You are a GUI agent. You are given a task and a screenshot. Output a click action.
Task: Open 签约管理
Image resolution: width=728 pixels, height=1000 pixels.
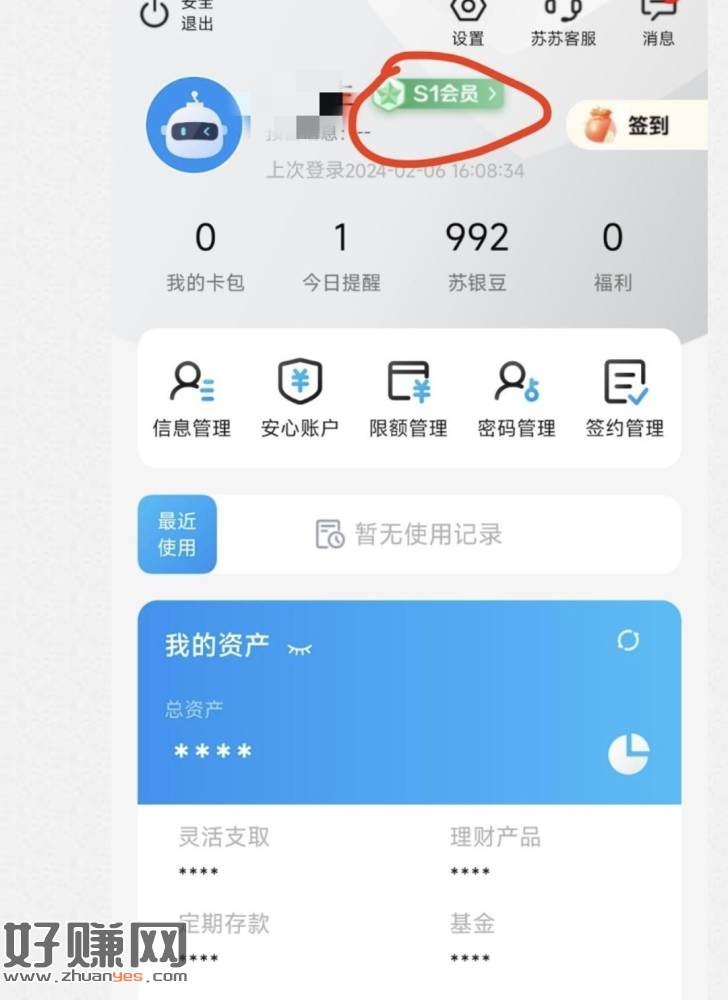tap(625, 399)
